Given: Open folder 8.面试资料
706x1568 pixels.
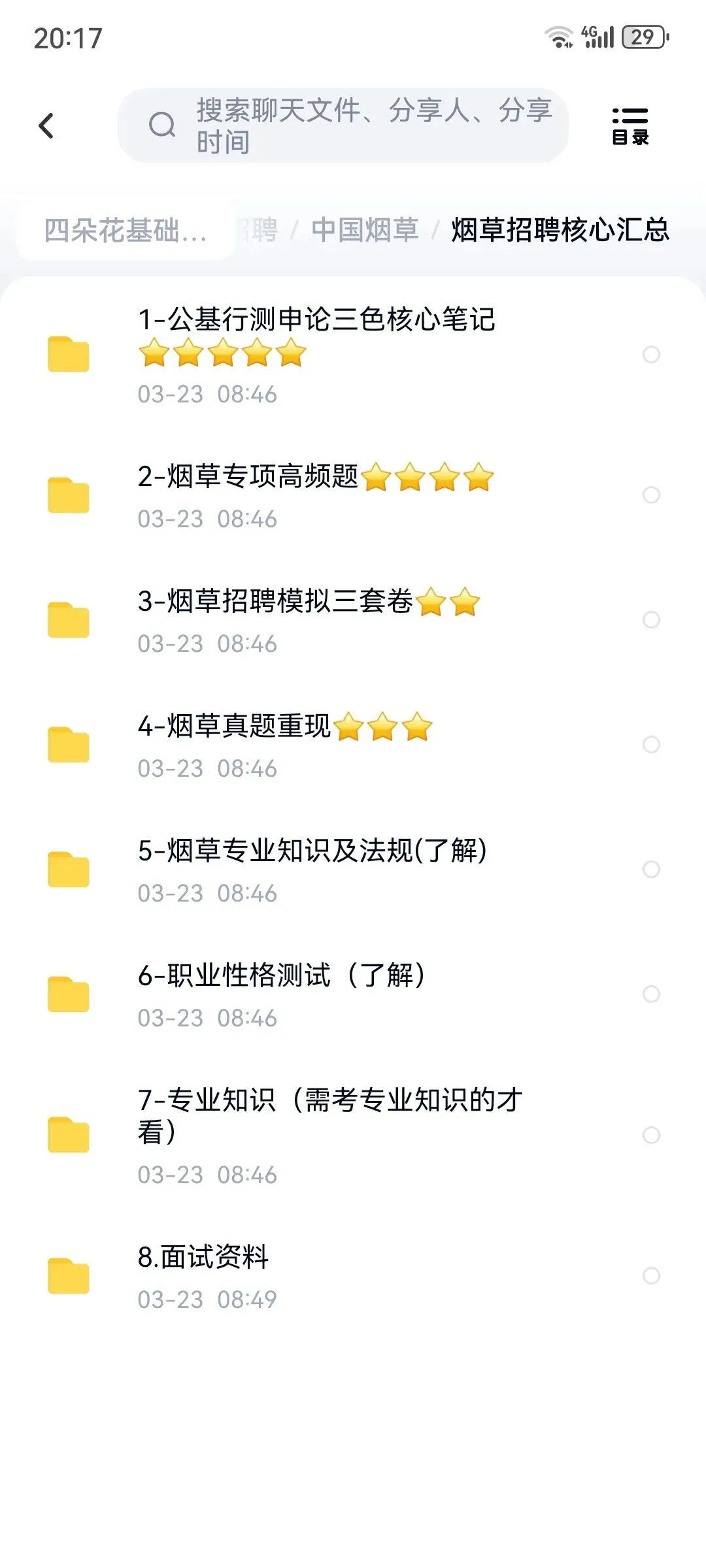Looking at the screenshot, I should click(x=353, y=1276).
